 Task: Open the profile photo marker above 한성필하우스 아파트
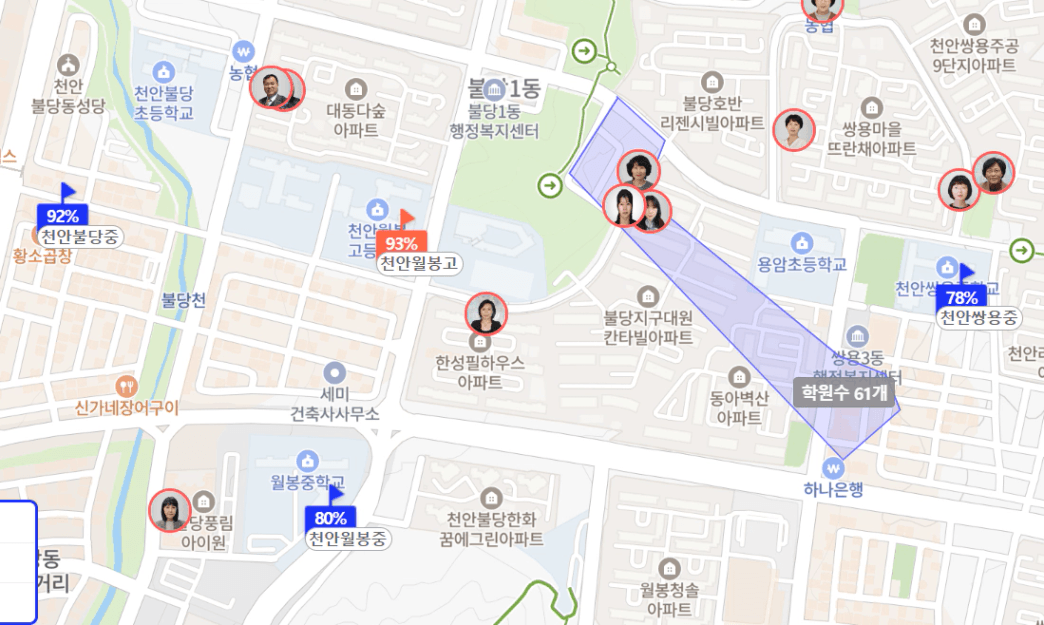487,314
